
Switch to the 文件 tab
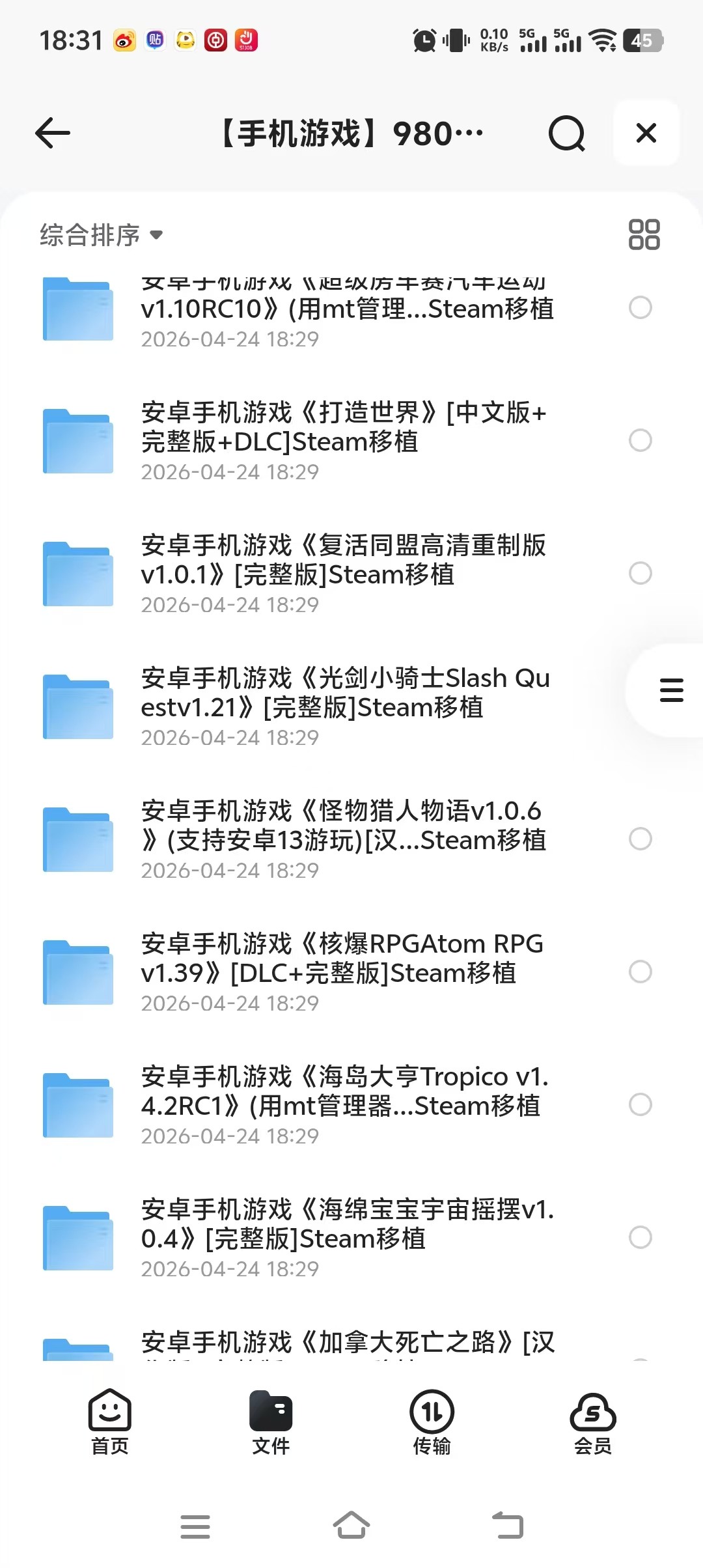coord(271,1422)
